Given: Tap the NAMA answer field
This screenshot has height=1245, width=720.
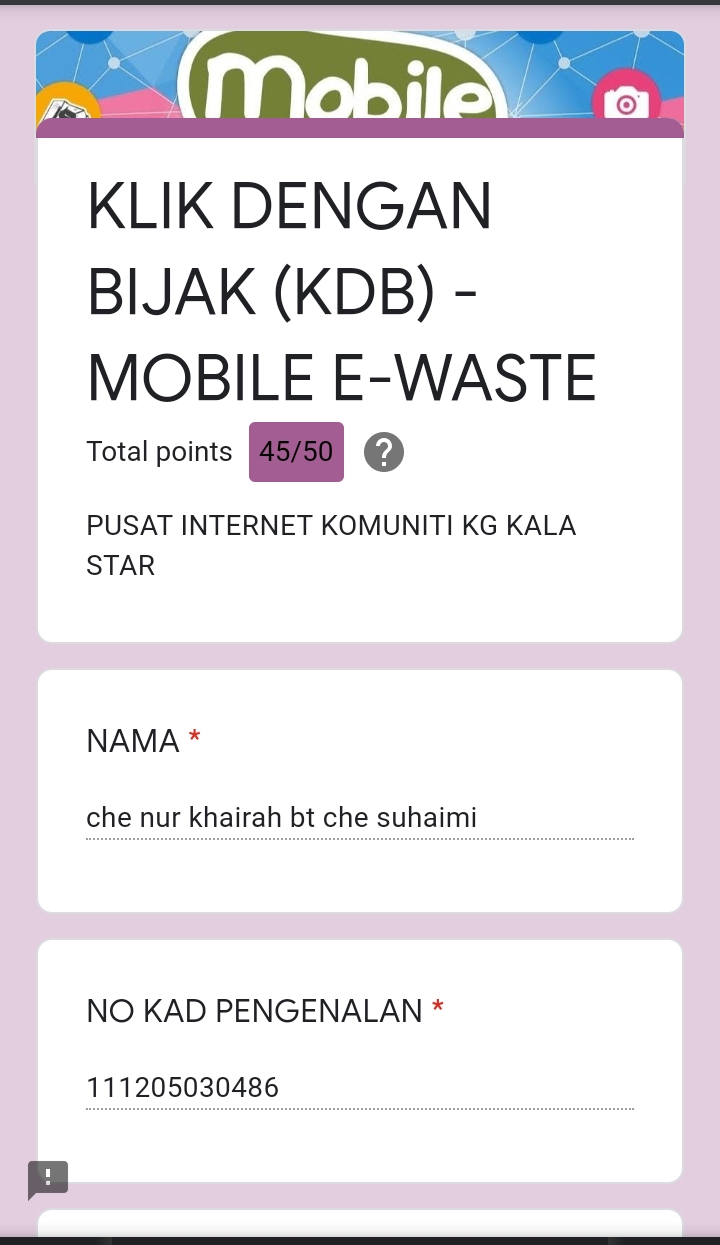Looking at the screenshot, I should (x=360, y=818).
